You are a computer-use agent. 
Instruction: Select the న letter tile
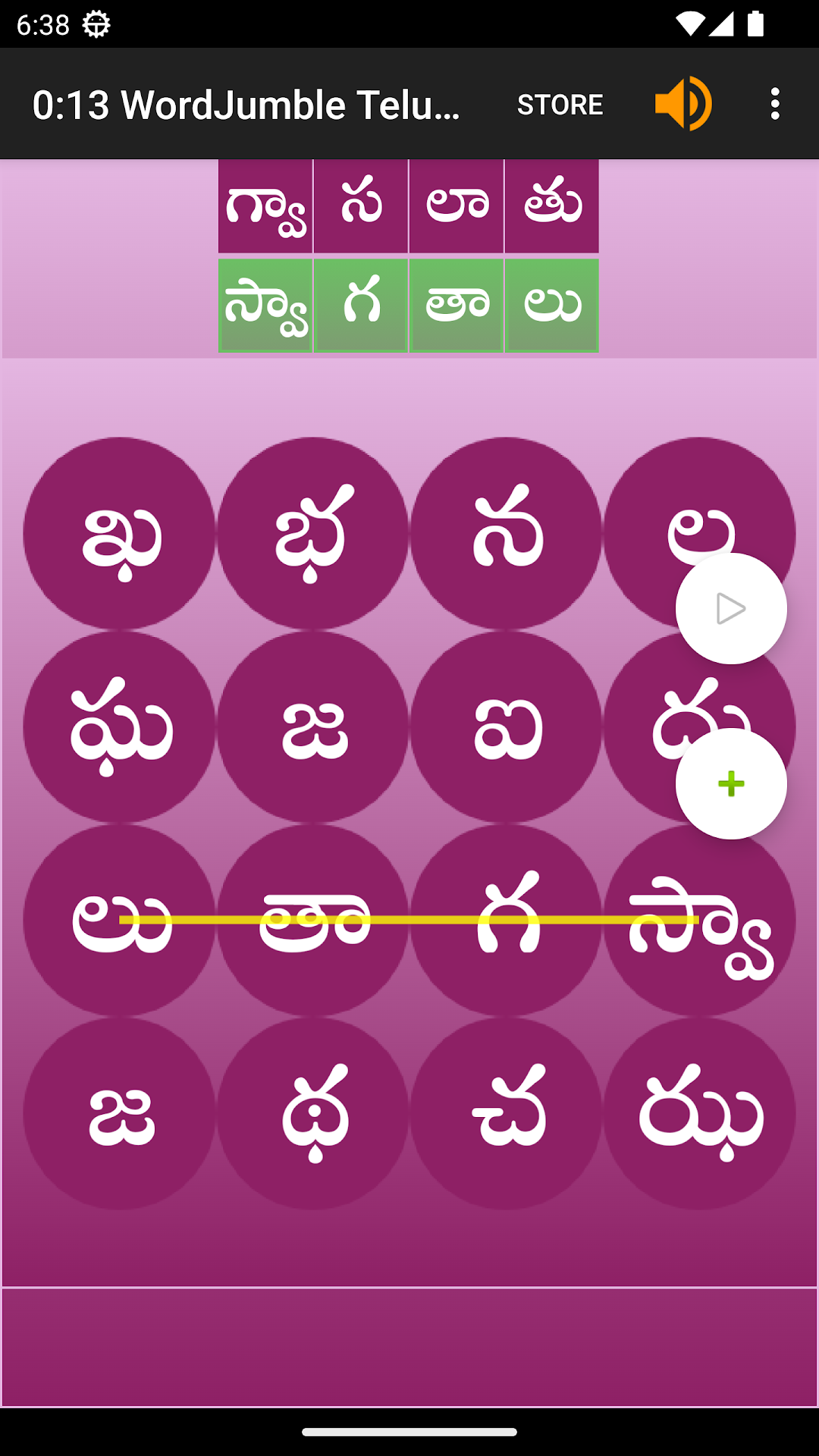(x=506, y=533)
